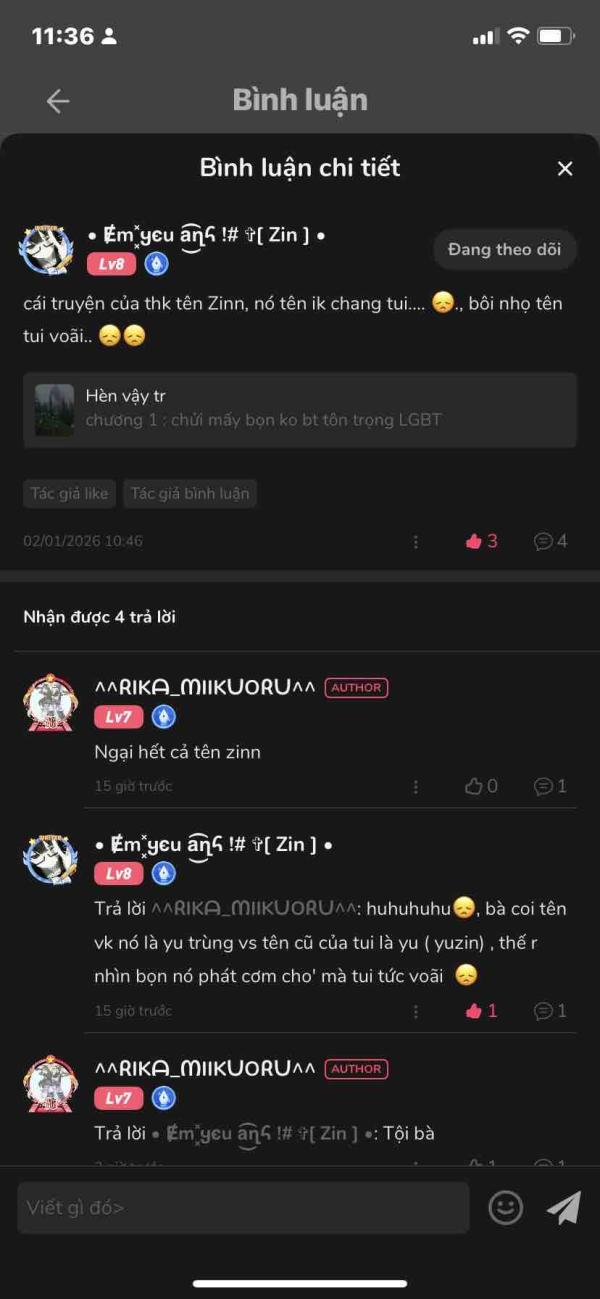
Task: Tap the Đang theo dõi follow button
Action: (x=505, y=250)
